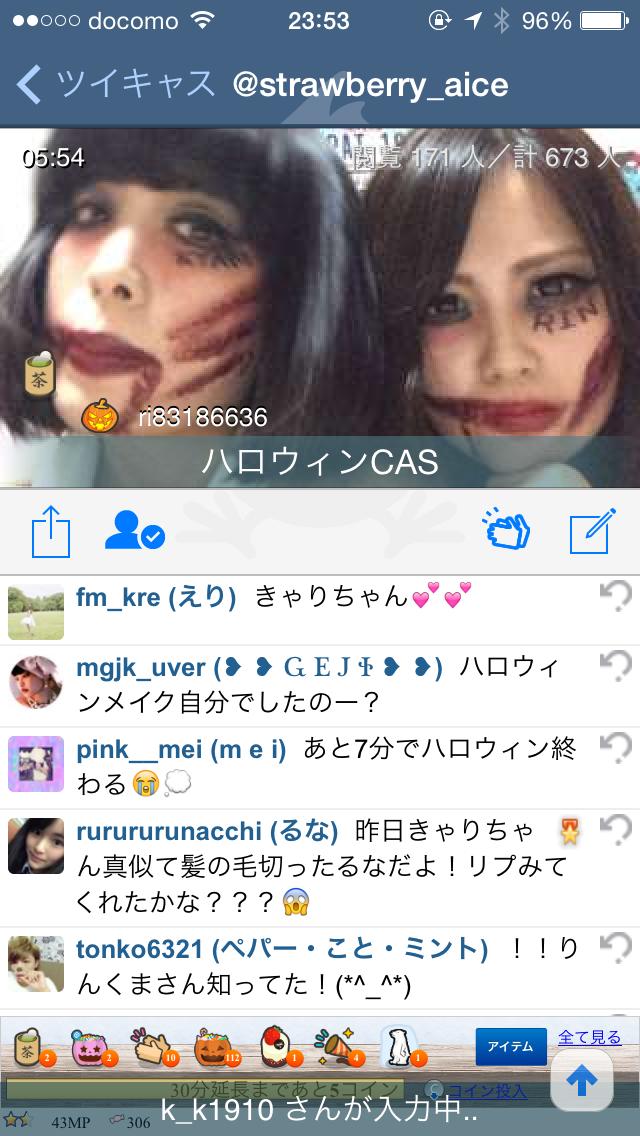Tap the follow user icon
640x1136 pixels.
point(134,531)
